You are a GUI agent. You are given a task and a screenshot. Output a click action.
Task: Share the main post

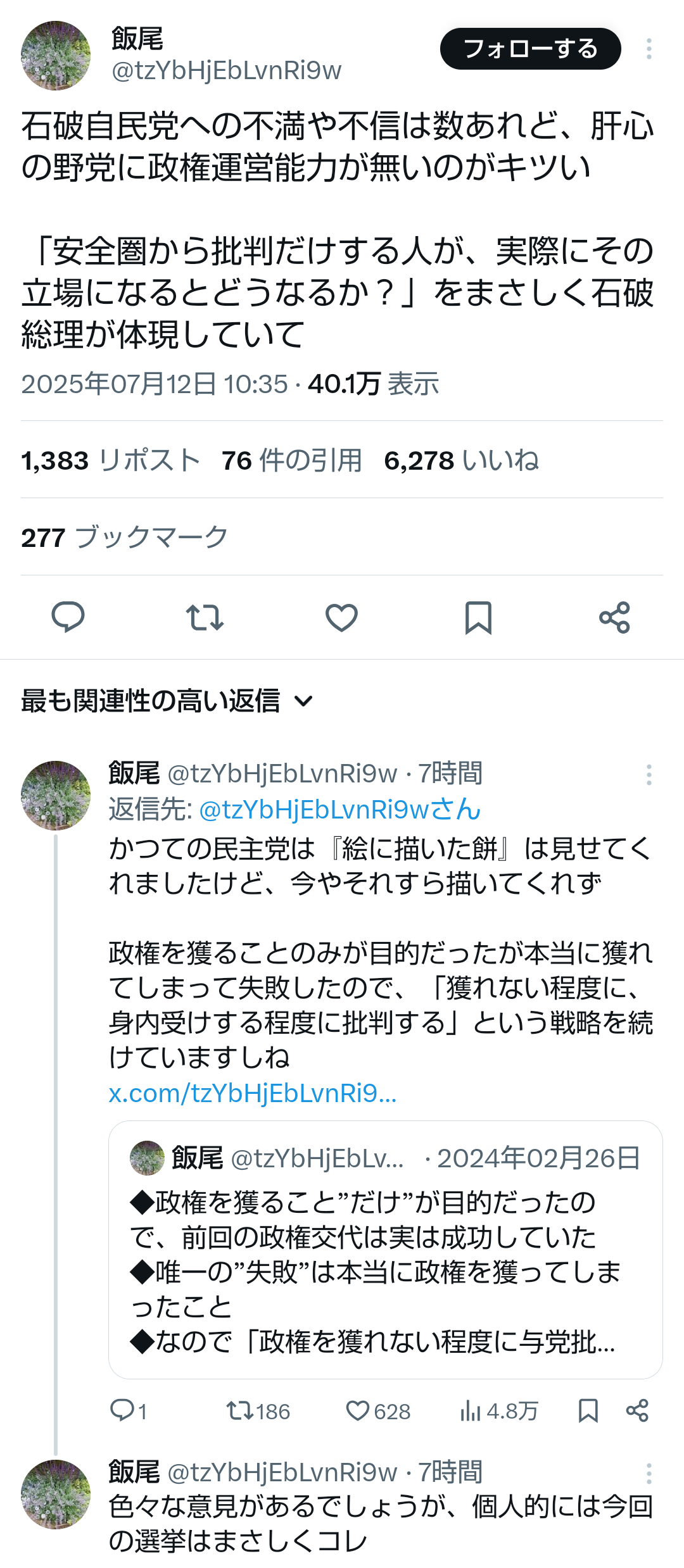coord(614,617)
